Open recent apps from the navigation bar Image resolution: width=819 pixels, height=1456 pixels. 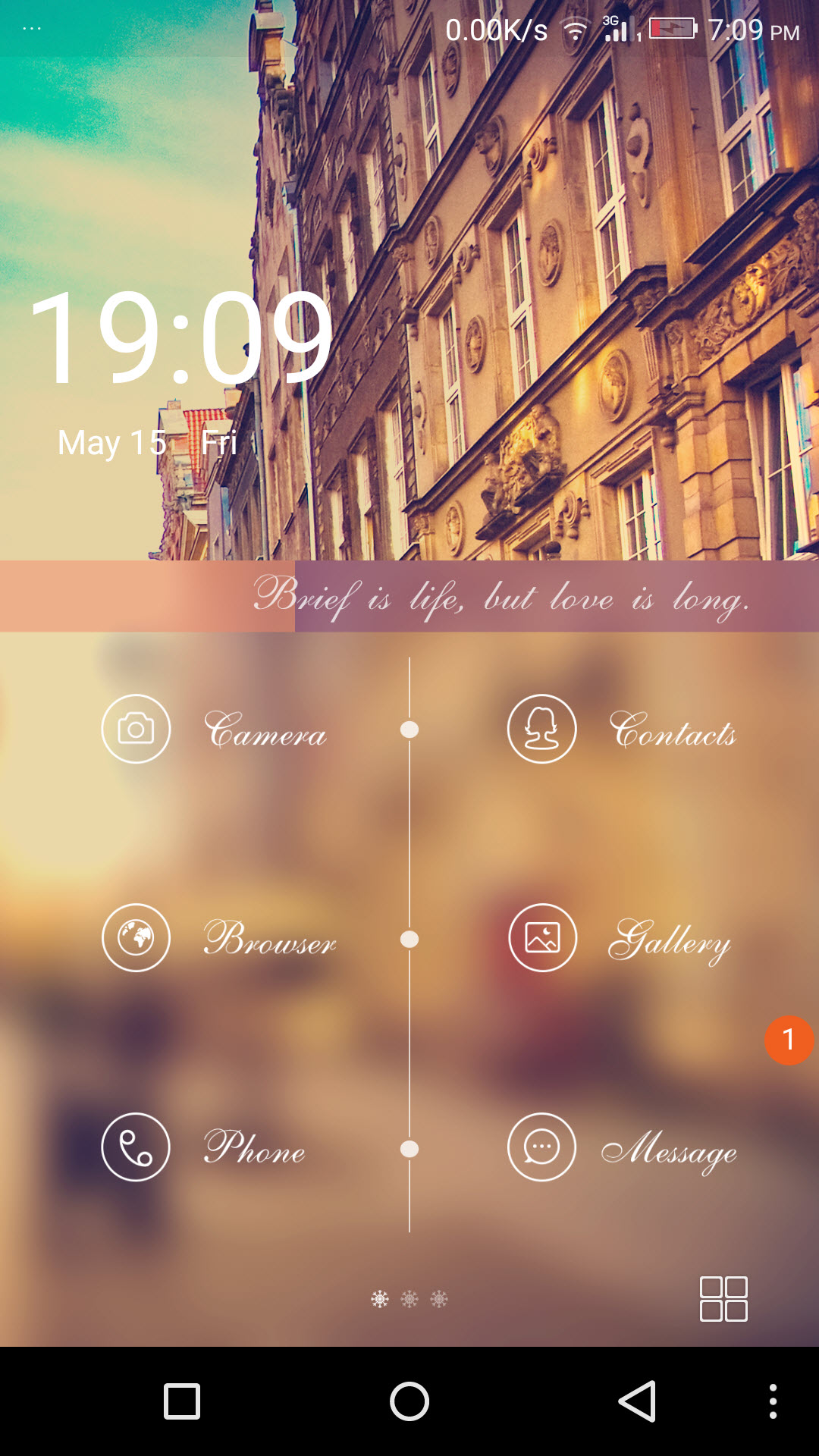point(182,1401)
